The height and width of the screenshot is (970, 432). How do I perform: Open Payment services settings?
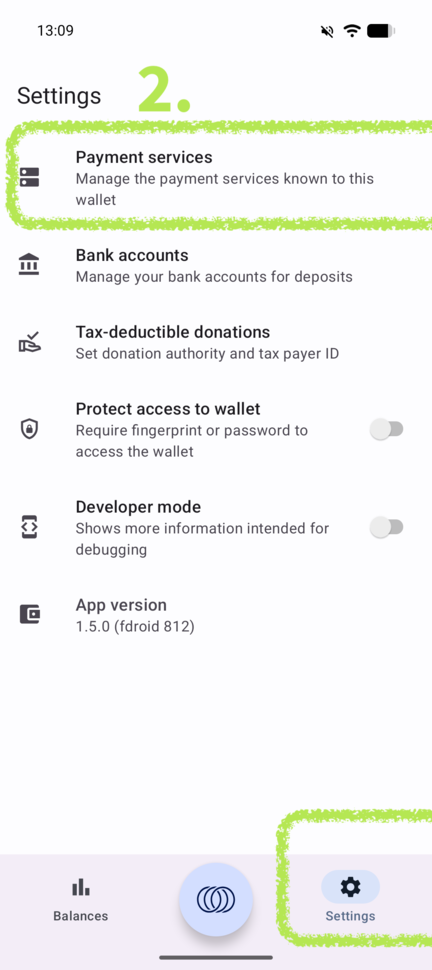216,178
